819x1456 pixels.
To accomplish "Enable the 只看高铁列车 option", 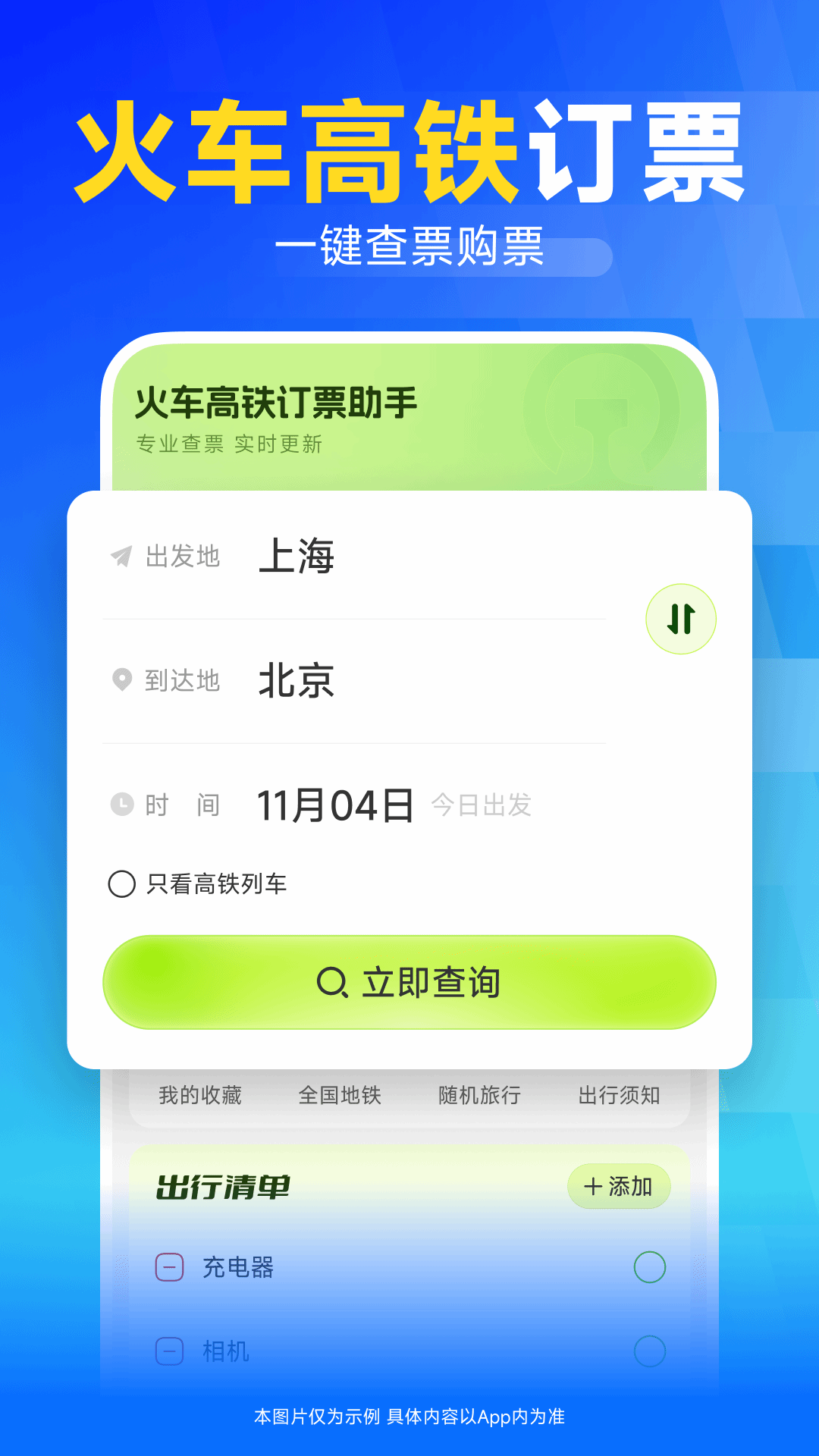I will click(x=121, y=884).
